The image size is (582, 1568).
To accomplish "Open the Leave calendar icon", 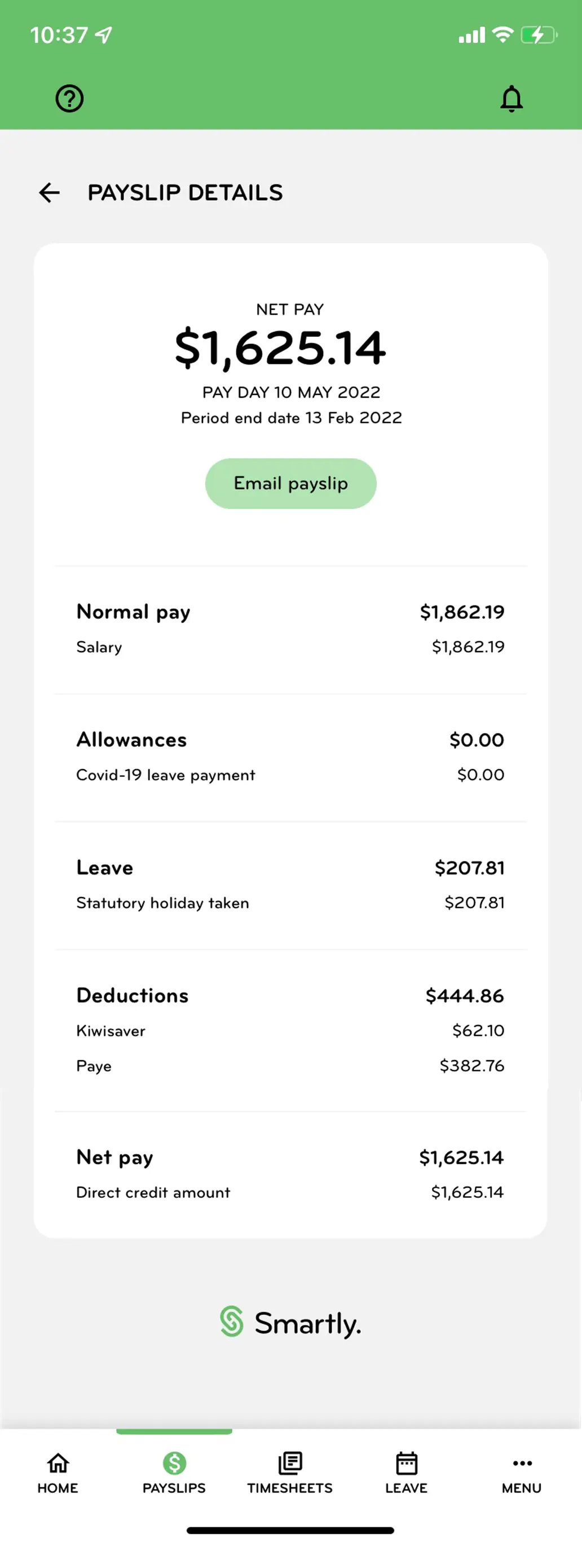I will (405, 1462).
